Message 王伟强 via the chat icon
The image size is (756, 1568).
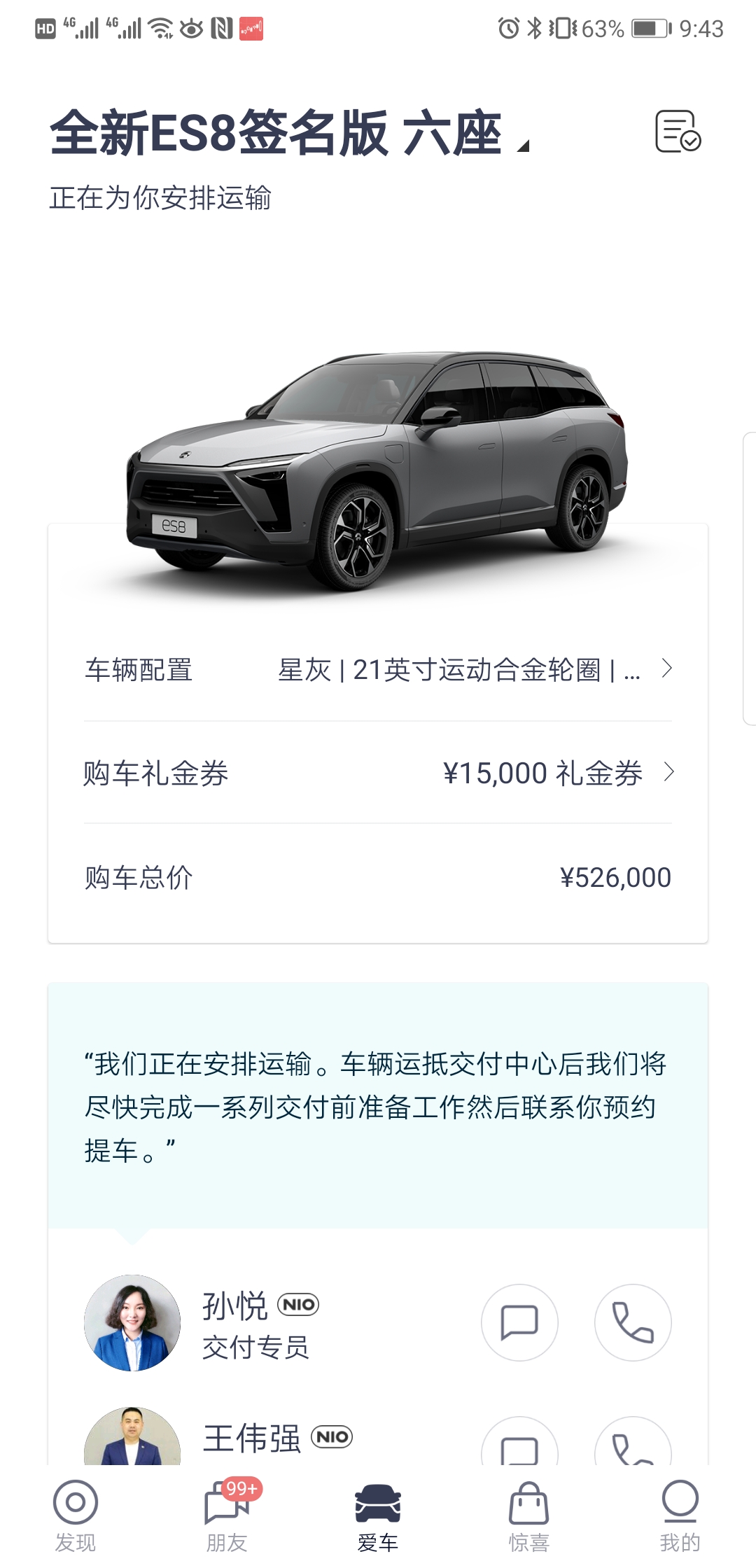pyautogui.click(x=519, y=1446)
